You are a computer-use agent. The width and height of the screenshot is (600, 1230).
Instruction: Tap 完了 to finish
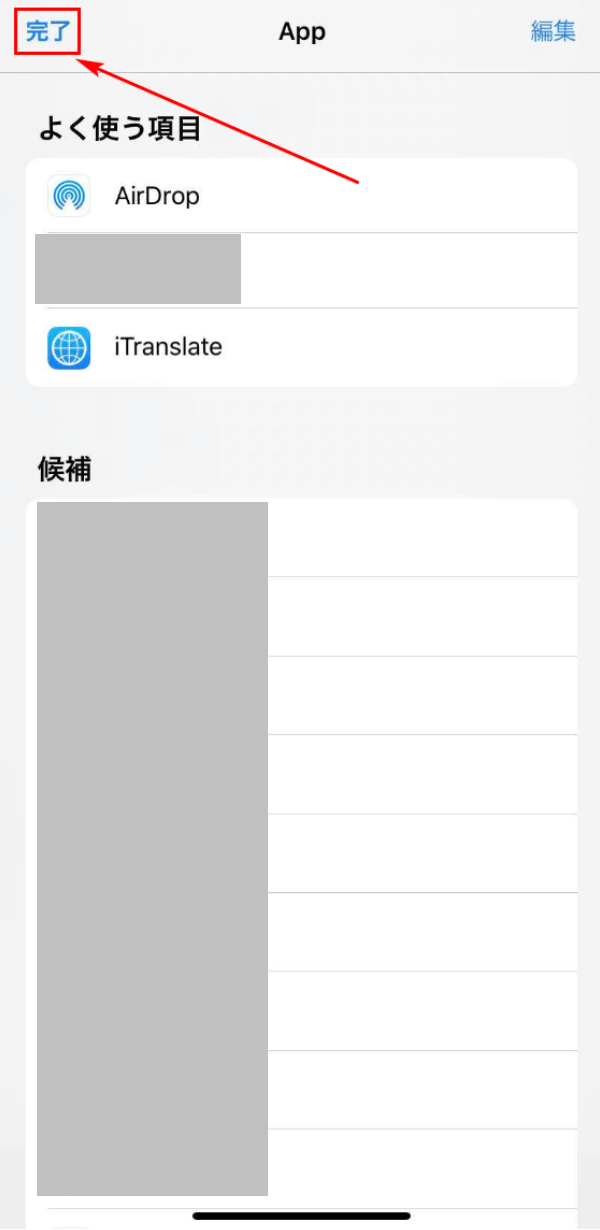48,31
